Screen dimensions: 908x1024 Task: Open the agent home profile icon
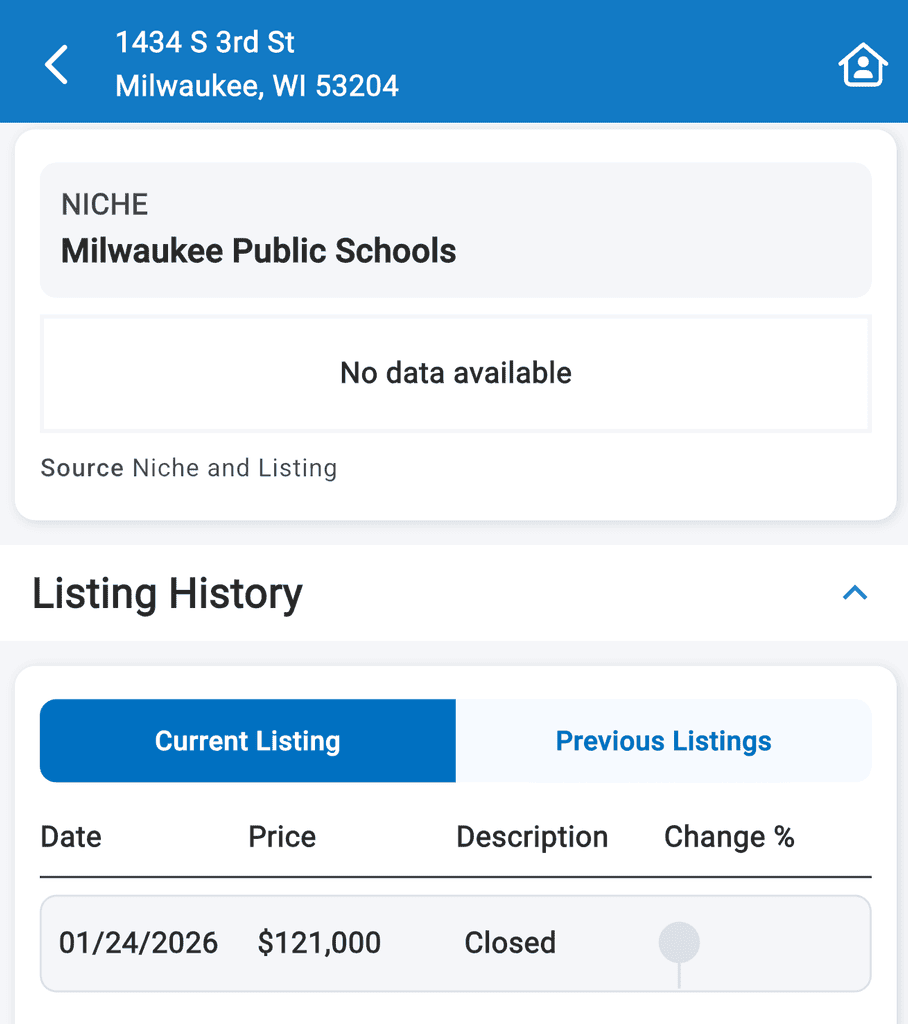click(x=862, y=65)
